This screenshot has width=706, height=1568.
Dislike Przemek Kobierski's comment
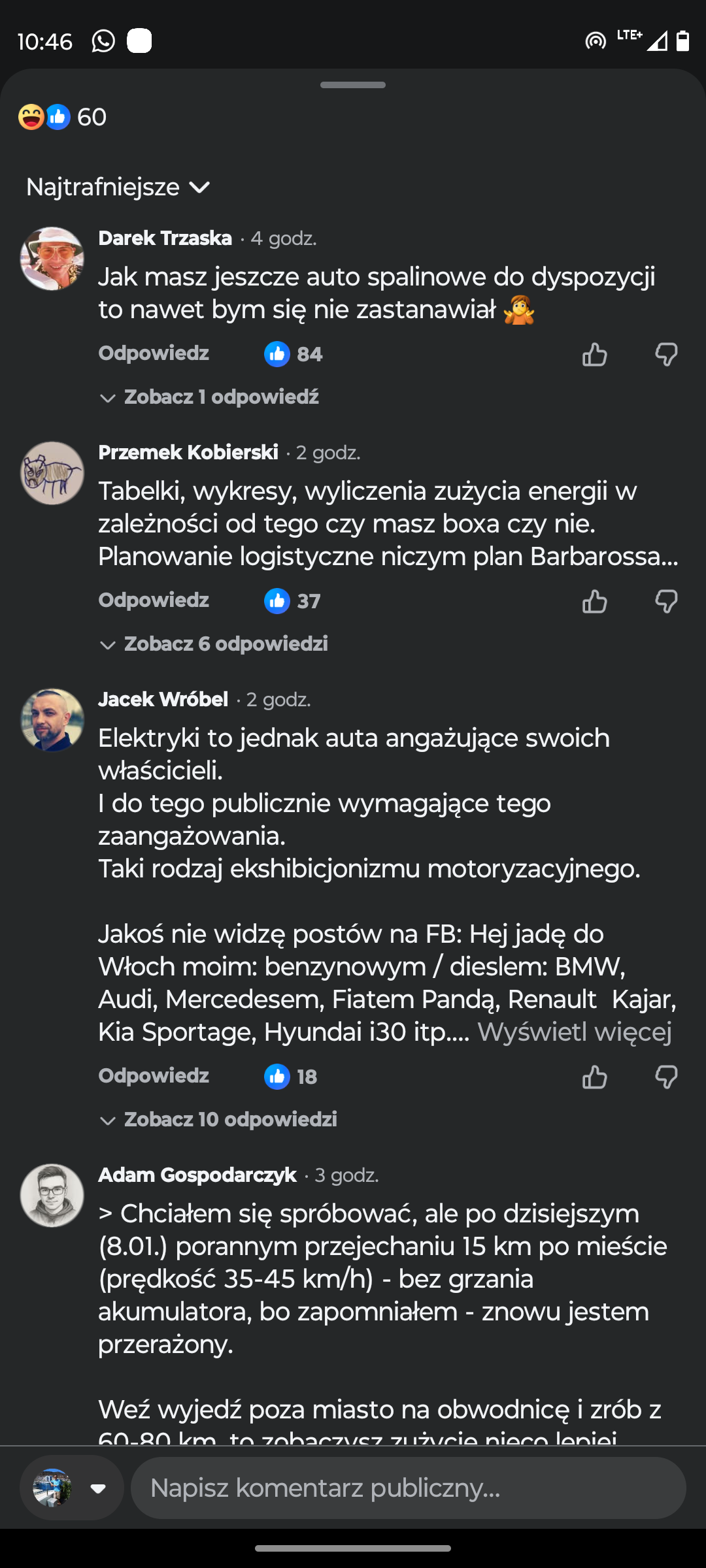(666, 602)
